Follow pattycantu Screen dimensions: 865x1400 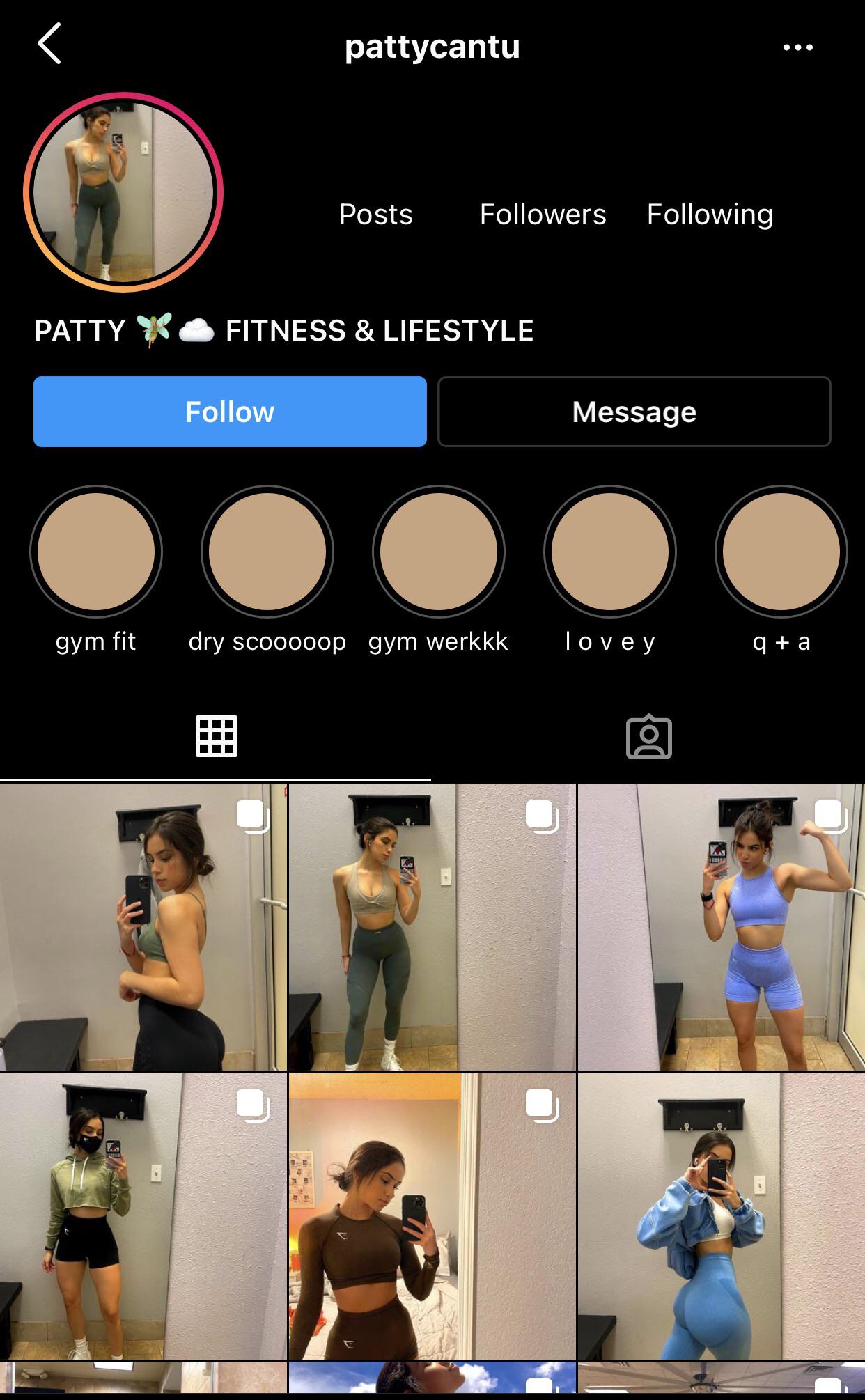click(230, 412)
